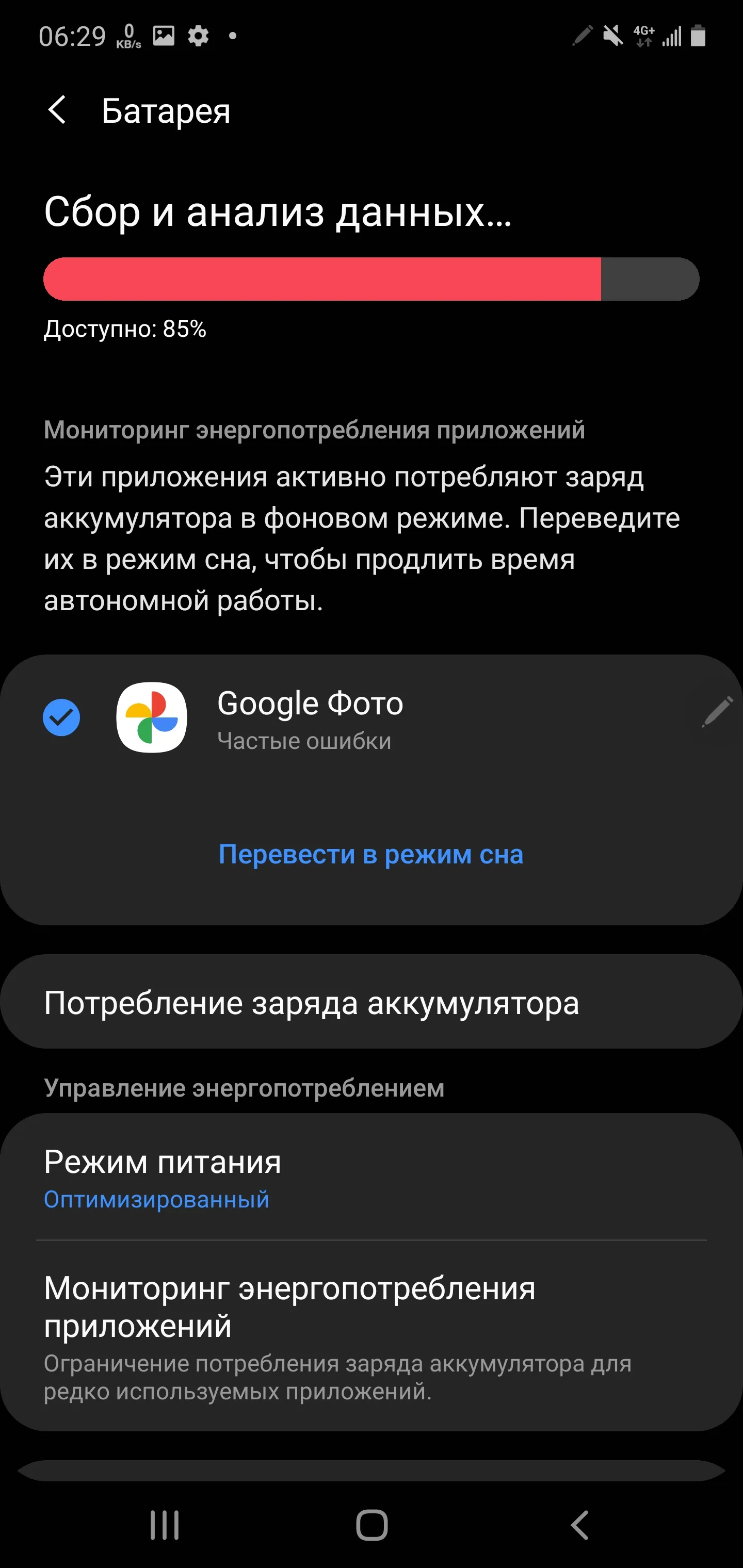Open Потребление заряда аккумулятора
The image size is (743, 1568).
click(x=372, y=1002)
